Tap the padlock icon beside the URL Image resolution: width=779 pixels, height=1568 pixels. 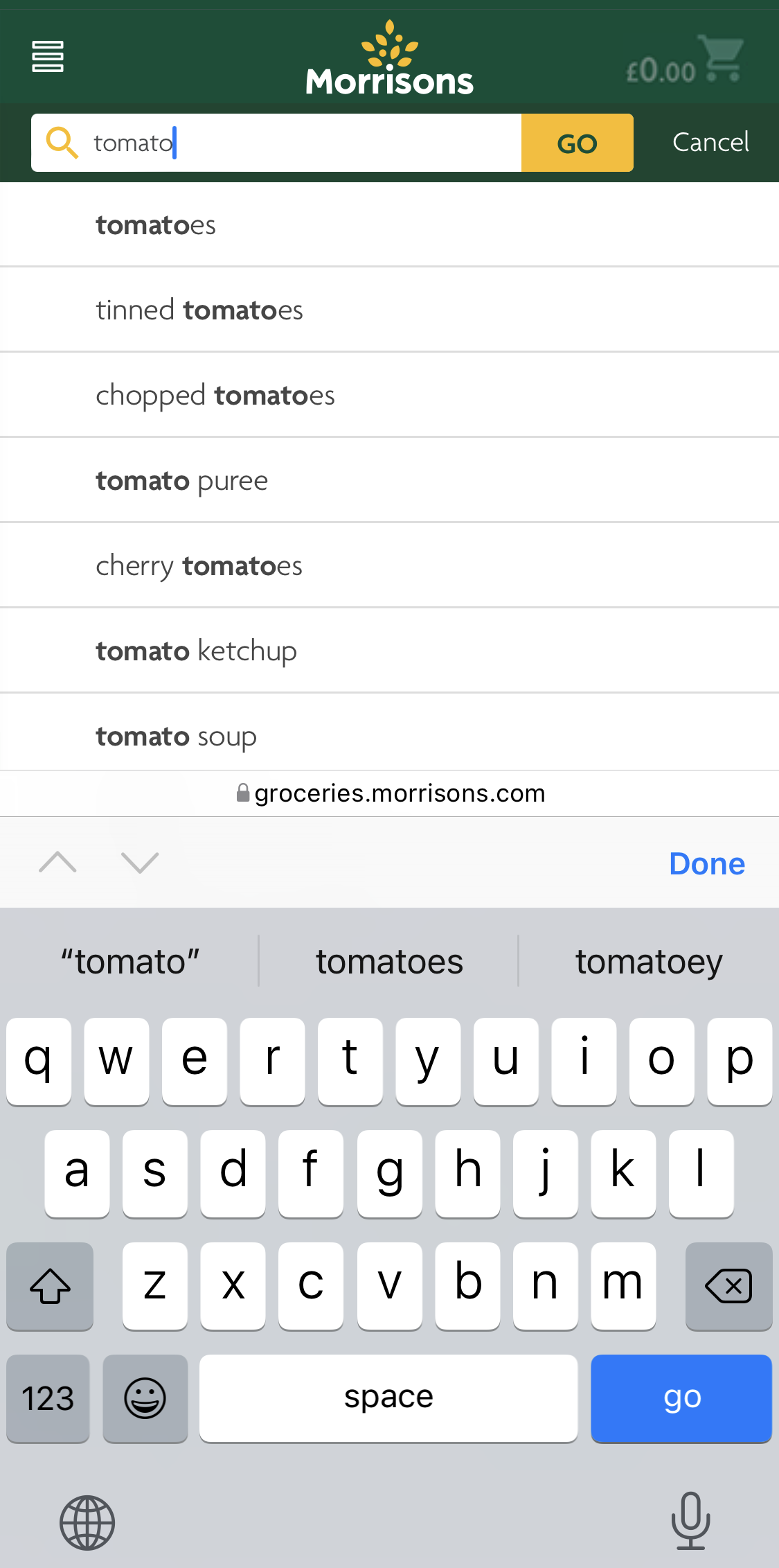pyautogui.click(x=242, y=792)
